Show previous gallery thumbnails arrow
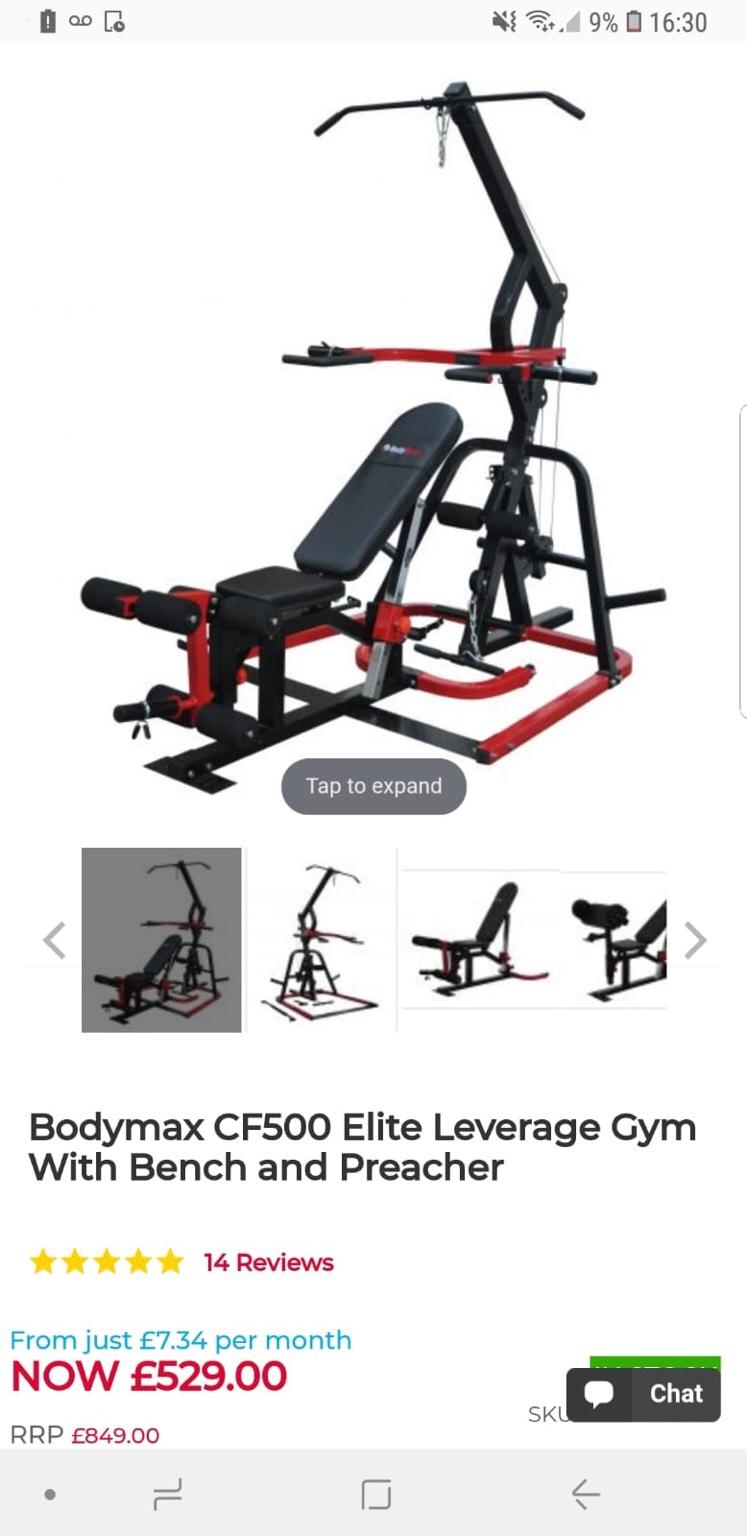The width and height of the screenshot is (747, 1536). tap(54, 940)
